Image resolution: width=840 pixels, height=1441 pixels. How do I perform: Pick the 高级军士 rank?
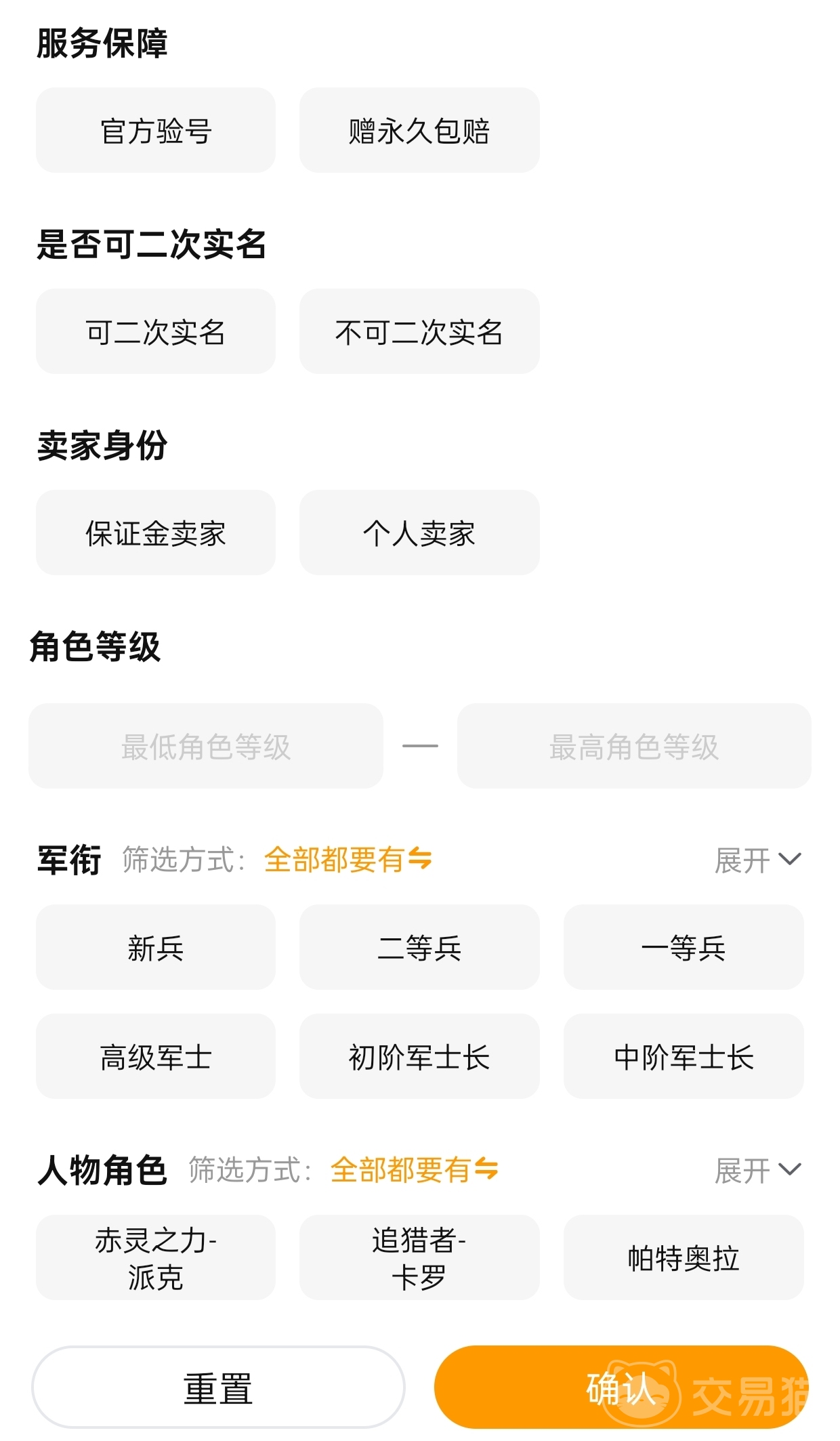point(155,1056)
